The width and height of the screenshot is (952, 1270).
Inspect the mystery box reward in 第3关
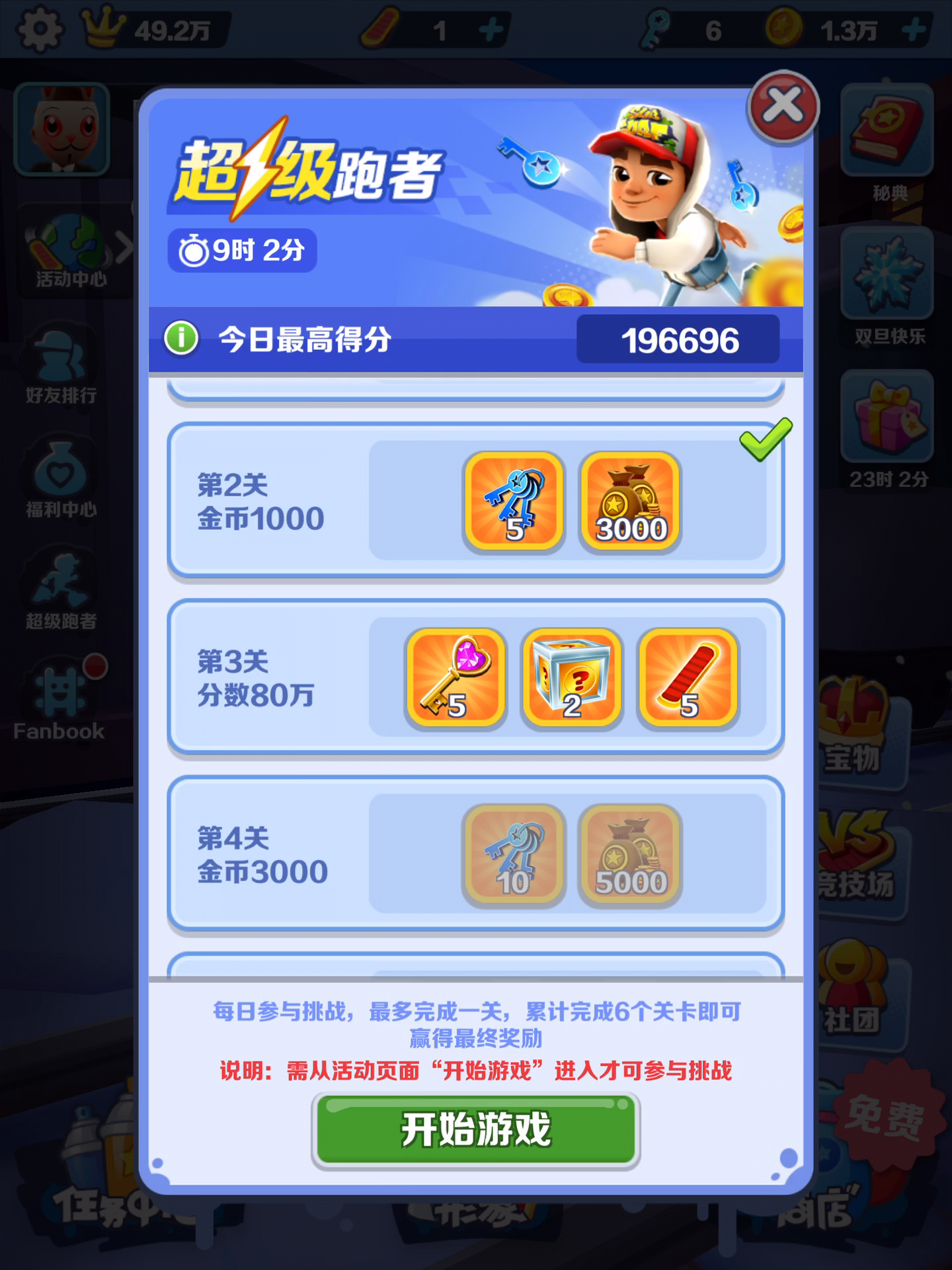pyautogui.click(x=572, y=677)
